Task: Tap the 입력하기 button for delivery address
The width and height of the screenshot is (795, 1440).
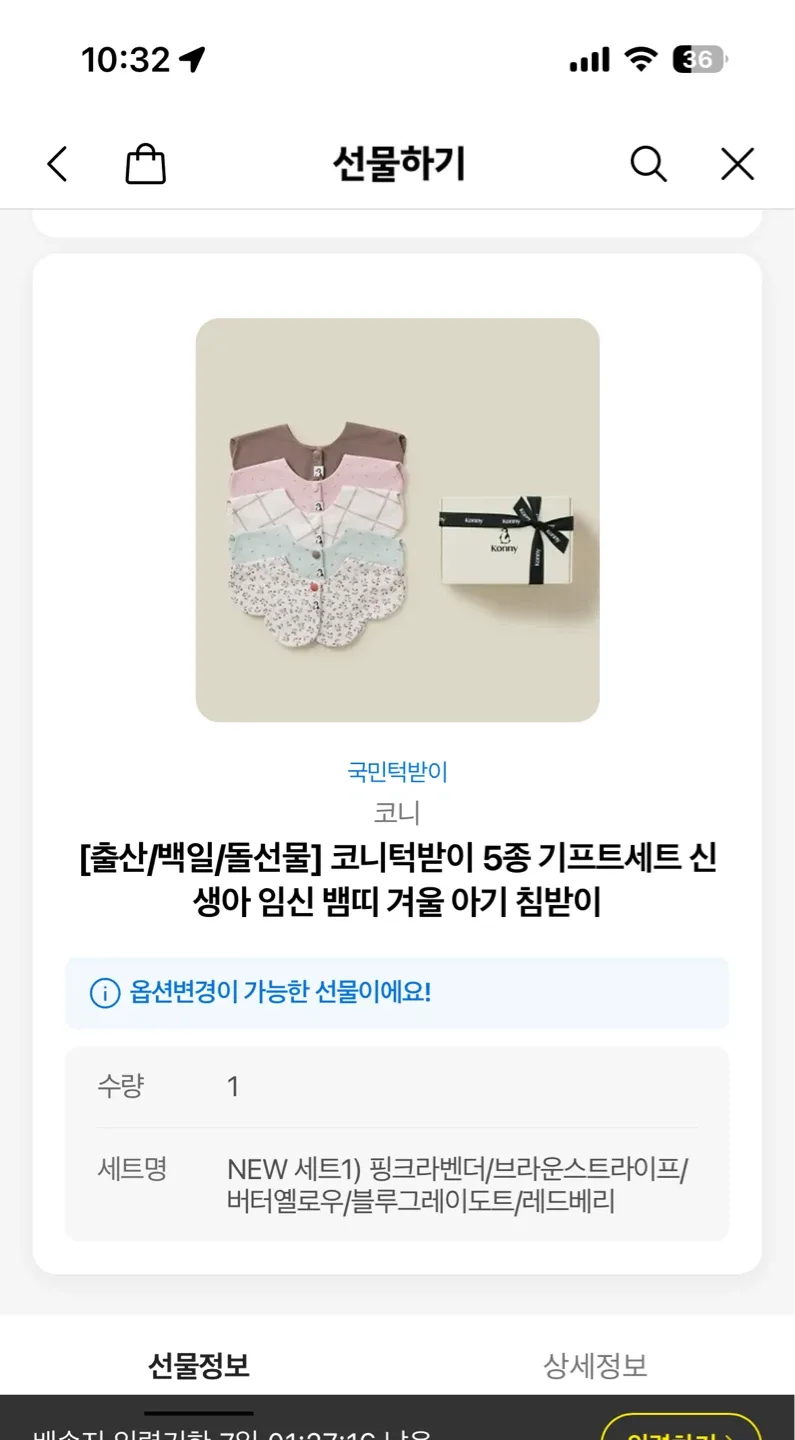Action: (x=680, y=1428)
